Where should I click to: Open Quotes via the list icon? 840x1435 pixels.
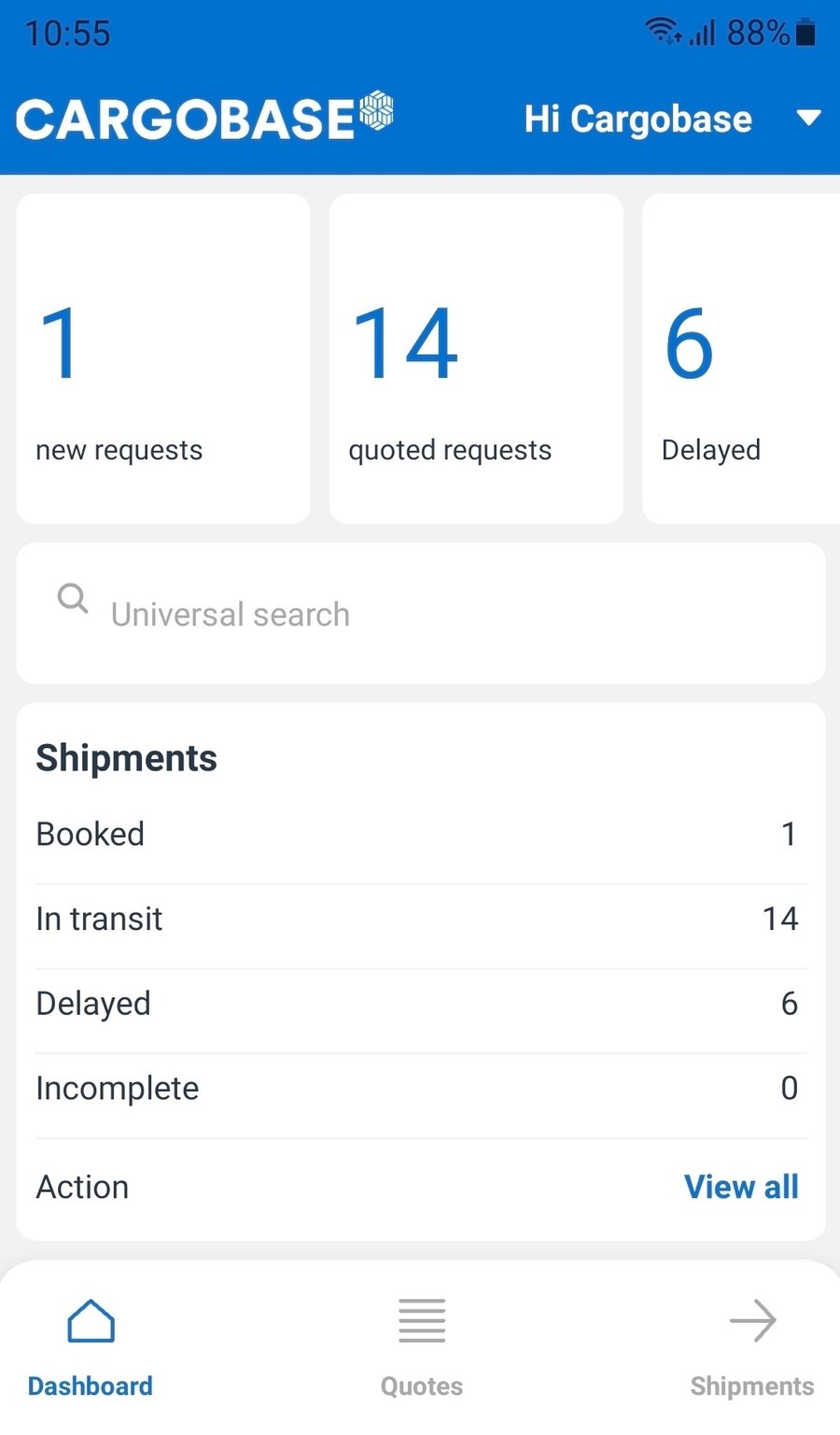[421, 1320]
